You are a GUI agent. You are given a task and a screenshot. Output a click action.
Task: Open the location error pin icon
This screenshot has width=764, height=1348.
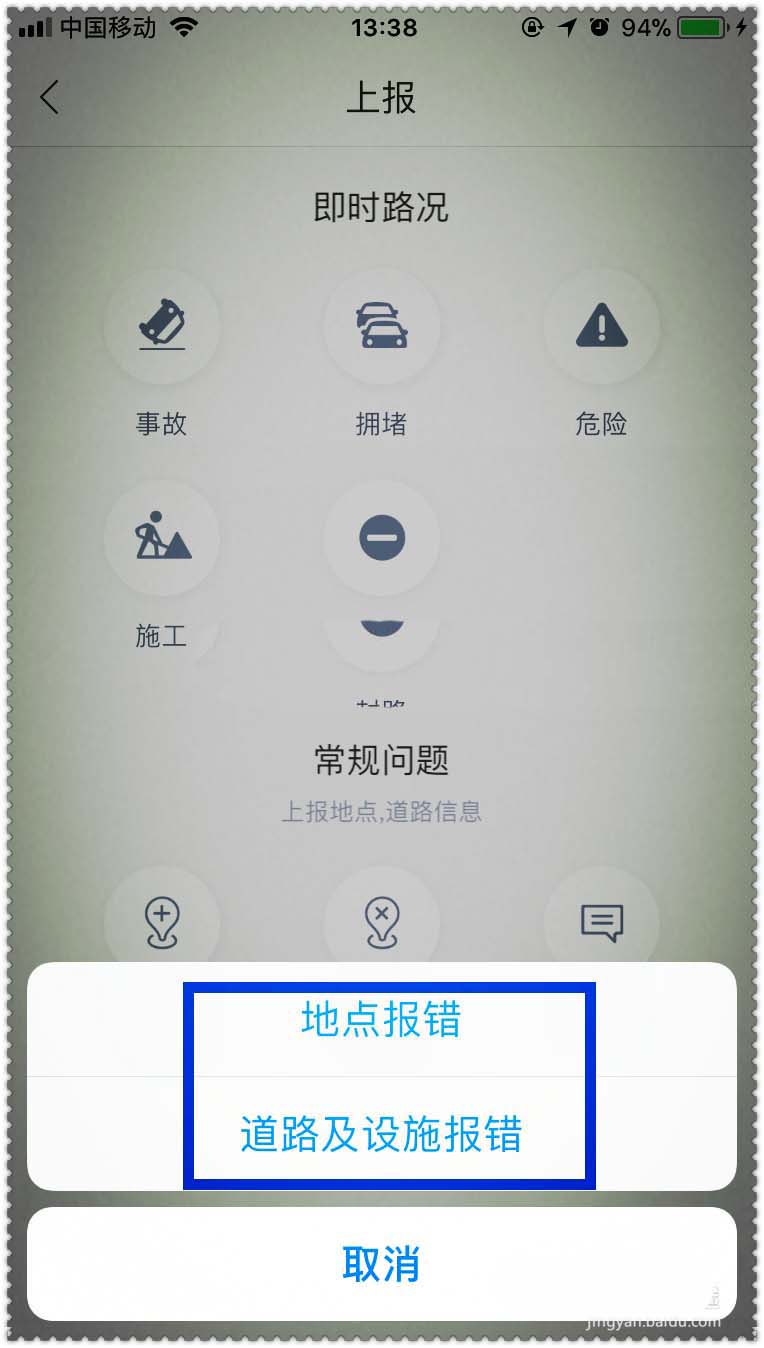[381, 921]
